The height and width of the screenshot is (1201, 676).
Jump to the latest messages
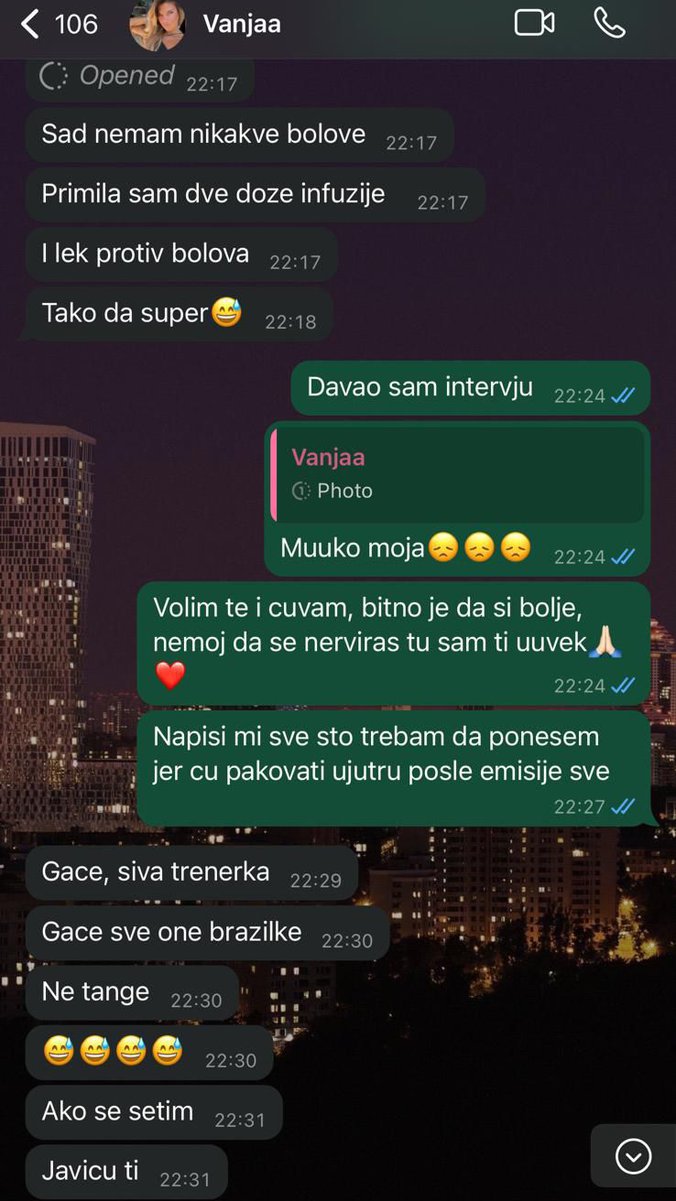point(633,1156)
